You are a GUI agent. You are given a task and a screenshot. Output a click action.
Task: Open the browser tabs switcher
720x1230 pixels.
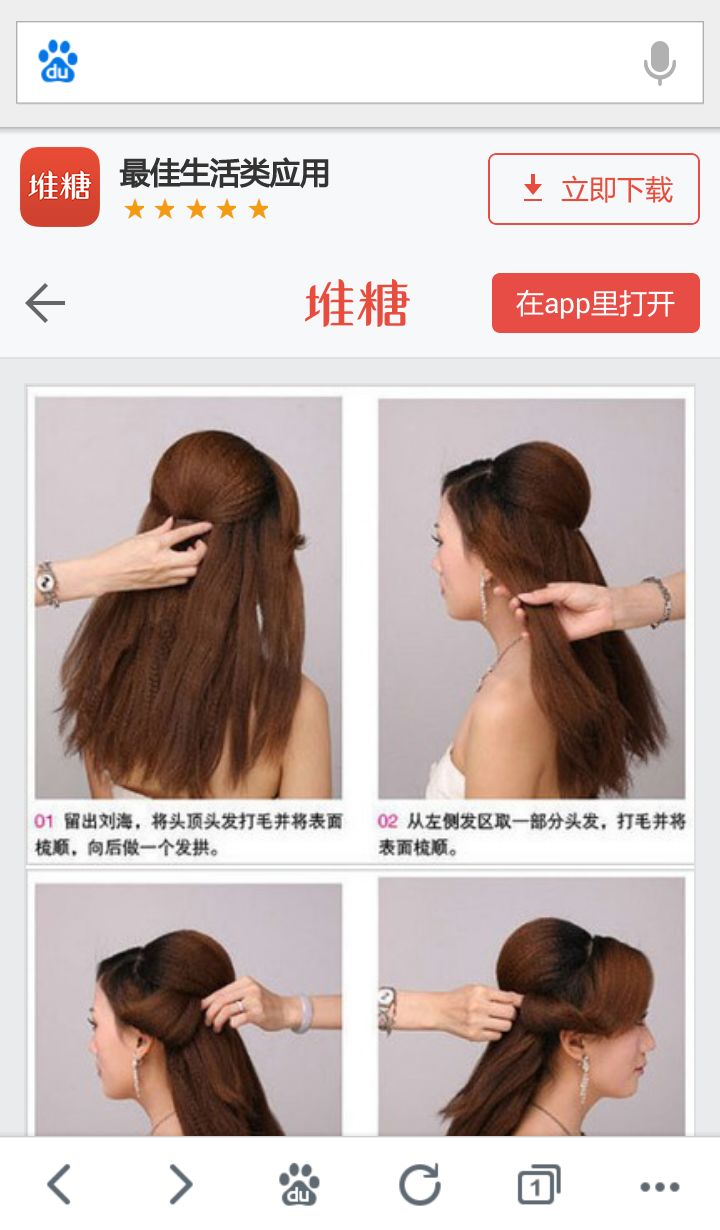coord(539,1185)
